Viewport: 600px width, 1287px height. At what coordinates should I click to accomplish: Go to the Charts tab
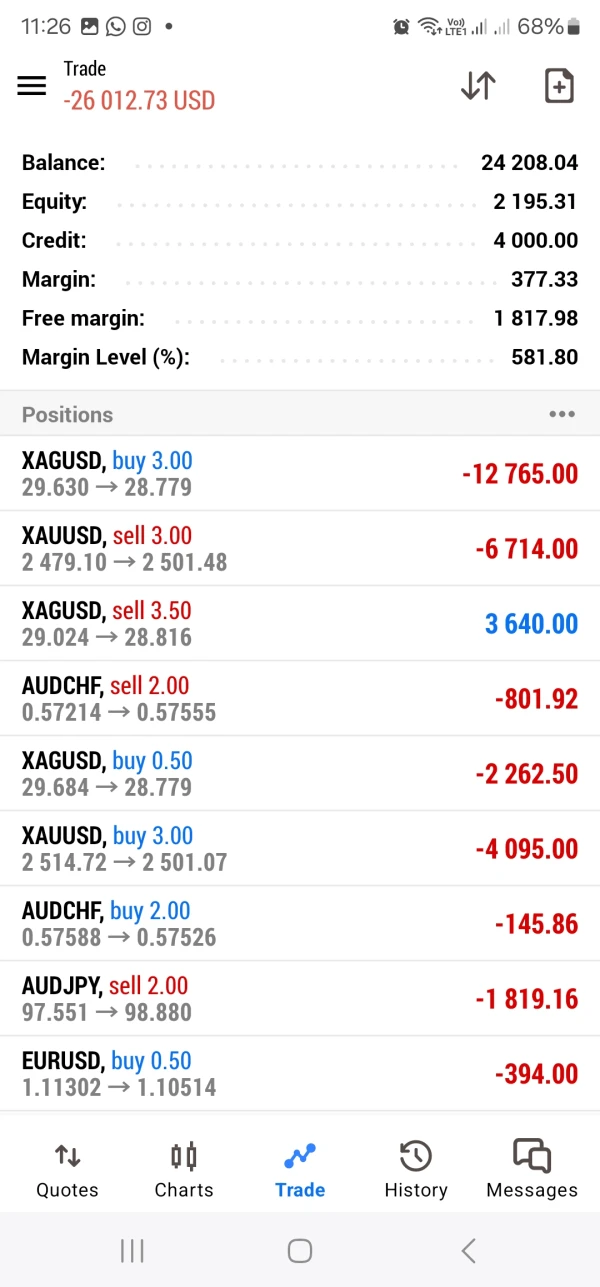click(x=184, y=1169)
